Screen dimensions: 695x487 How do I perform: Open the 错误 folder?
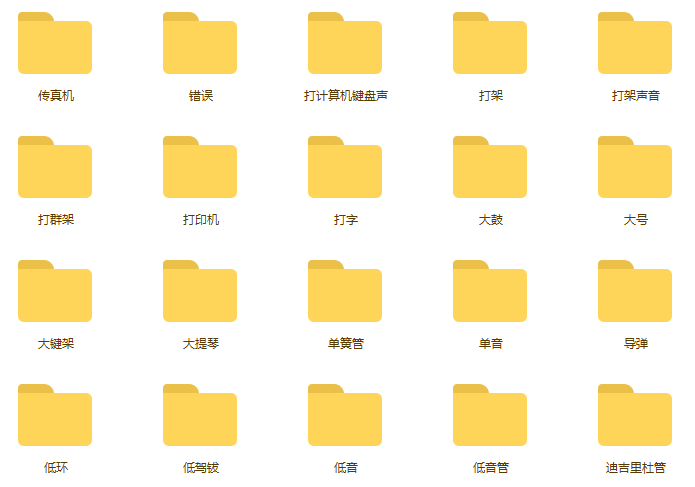(200, 45)
